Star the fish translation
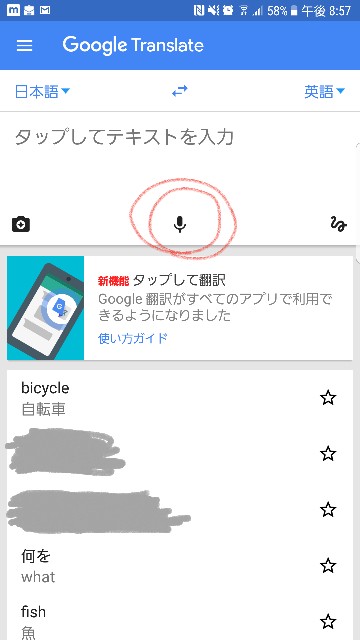This screenshot has width=360, height=640. pos(328,622)
